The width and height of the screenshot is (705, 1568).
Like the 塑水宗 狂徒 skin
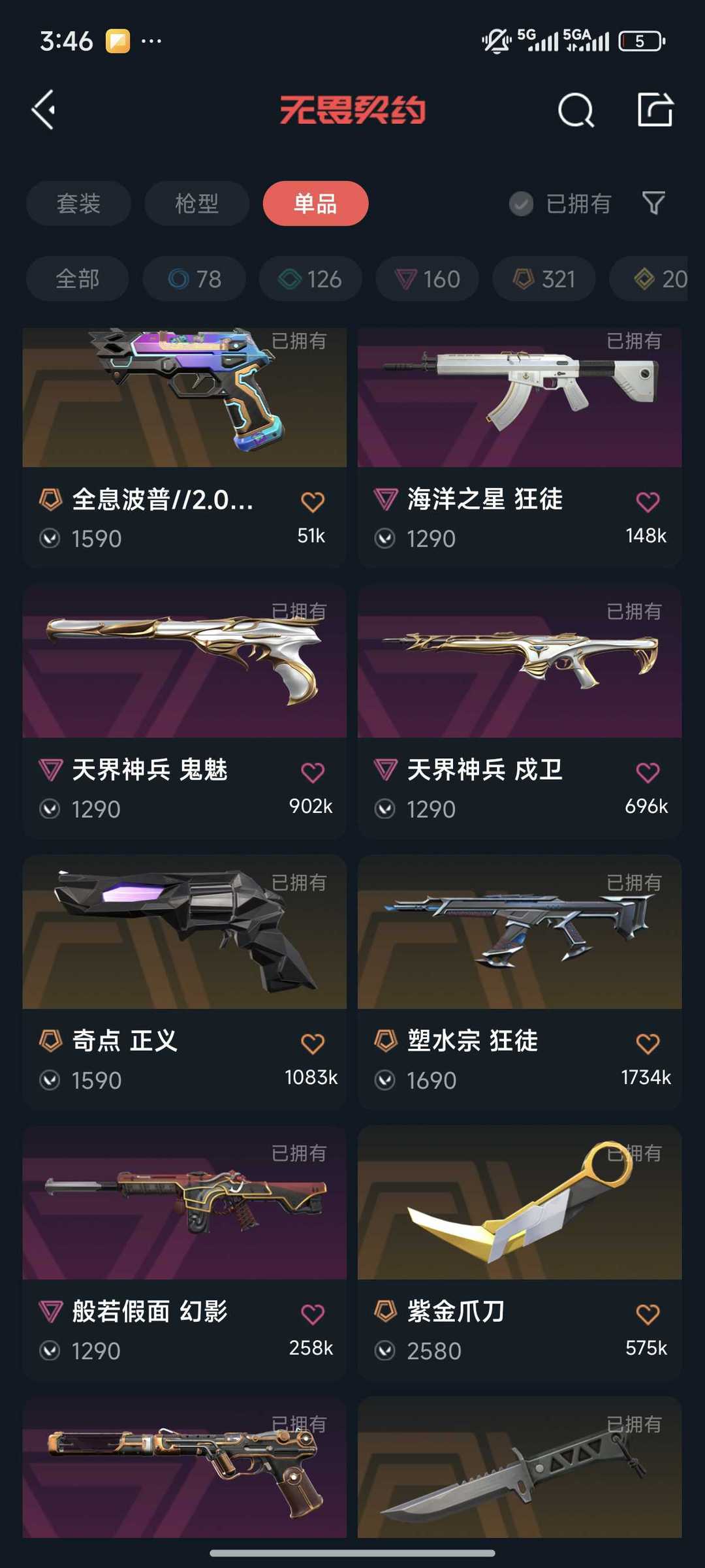pyautogui.click(x=648, y=1044)
